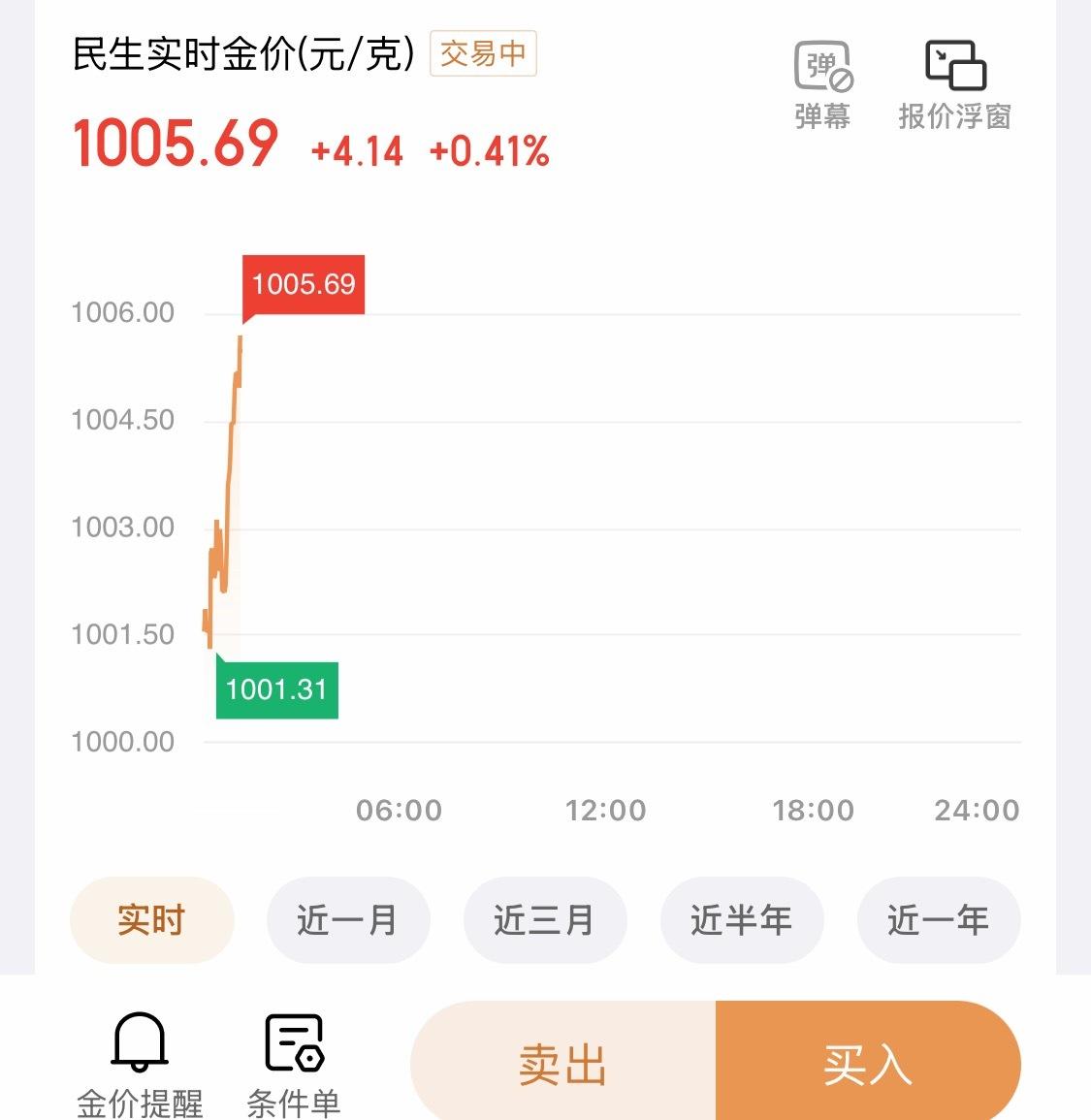Screen dimensions: 1091x1120
Task: Click the red 1005.69 high price marker
Action: 303,284
